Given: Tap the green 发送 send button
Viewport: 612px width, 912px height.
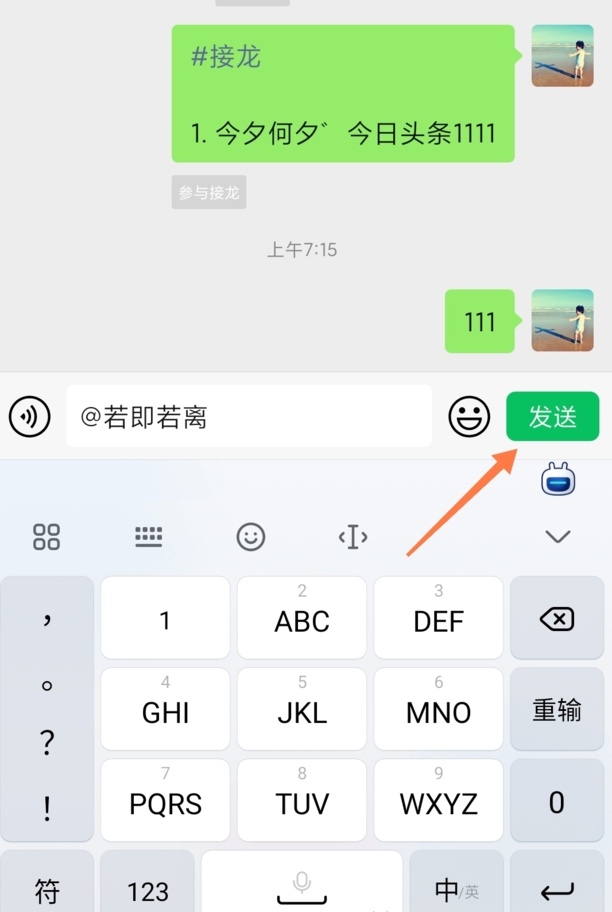Looking at the screenshot, I should pos(552,417).
